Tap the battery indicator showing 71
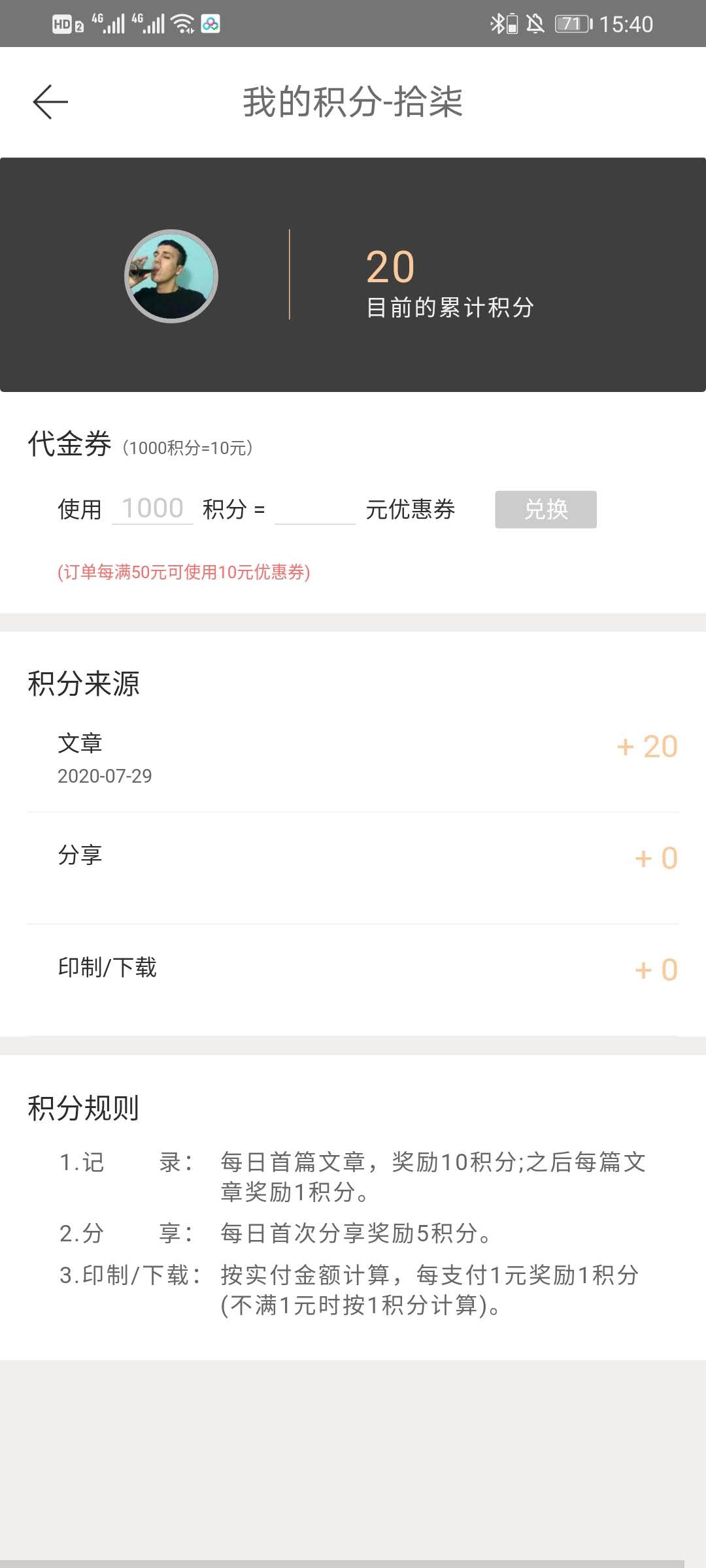 [x=571, y=24]
